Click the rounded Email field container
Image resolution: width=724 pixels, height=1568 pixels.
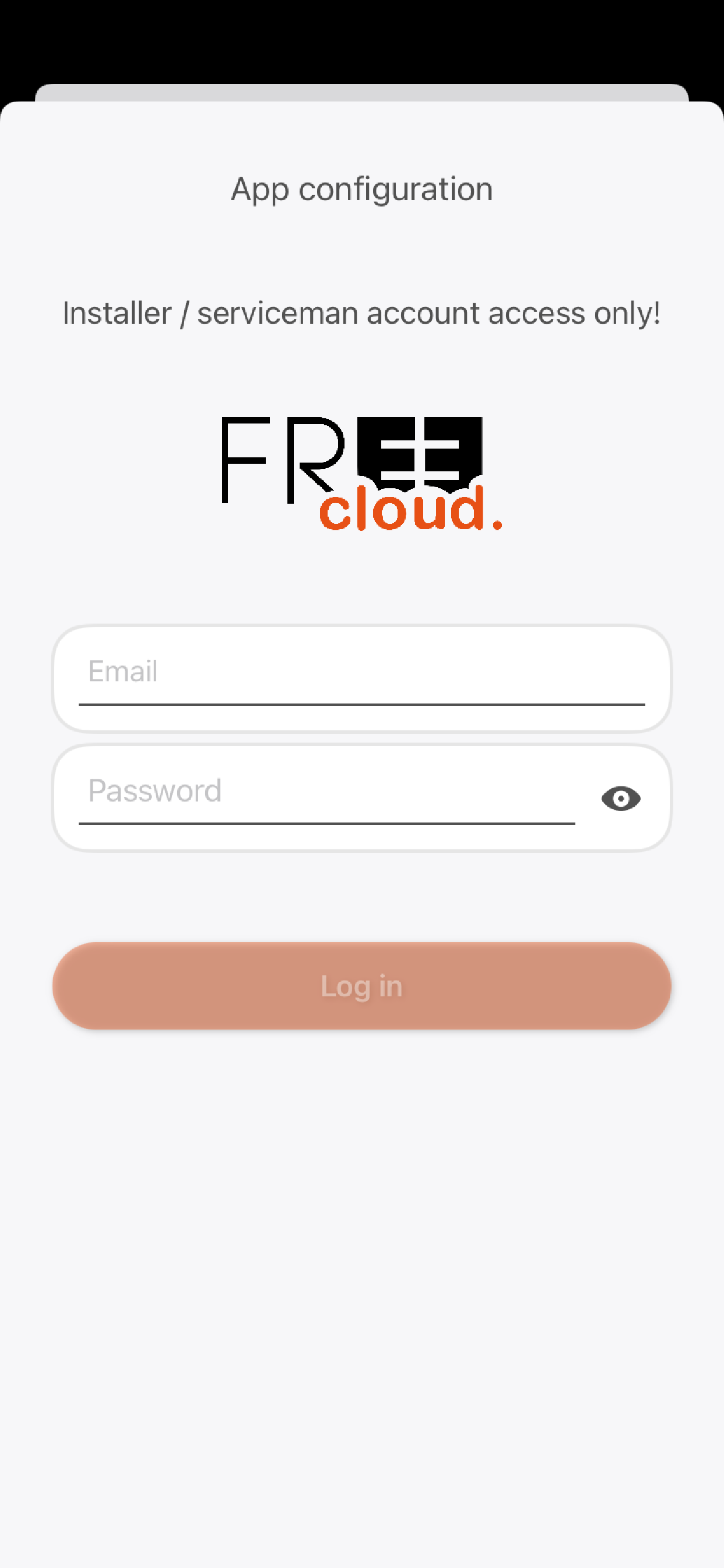tap(362, 678)
